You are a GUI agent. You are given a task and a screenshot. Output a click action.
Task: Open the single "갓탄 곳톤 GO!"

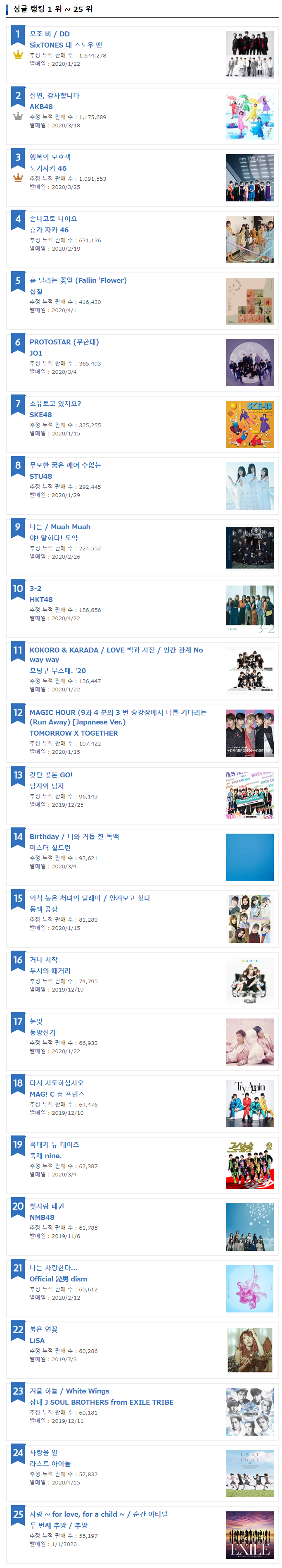point(51,775)
